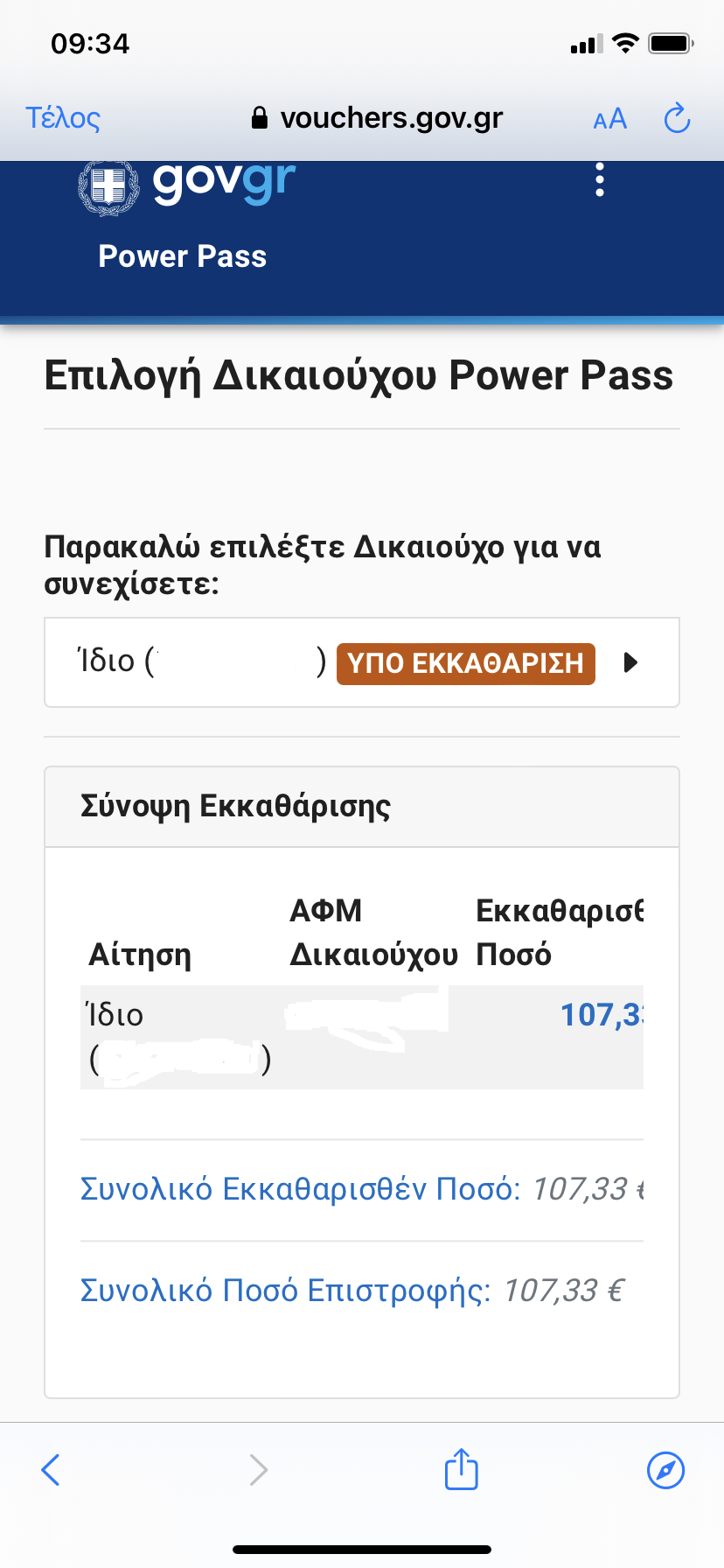Share this page
Image resolution: width=724 pixels, height=1568 pixels.
tap(461, 1467)
